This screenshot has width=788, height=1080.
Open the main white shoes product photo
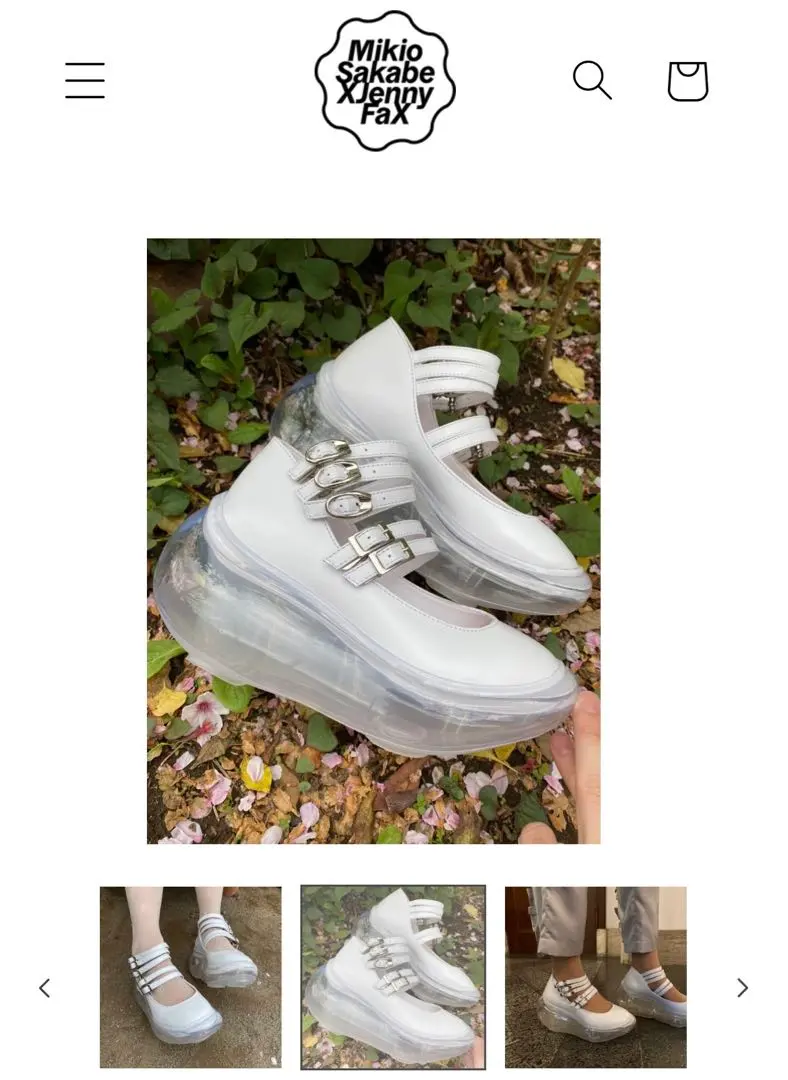pos(373,540)
